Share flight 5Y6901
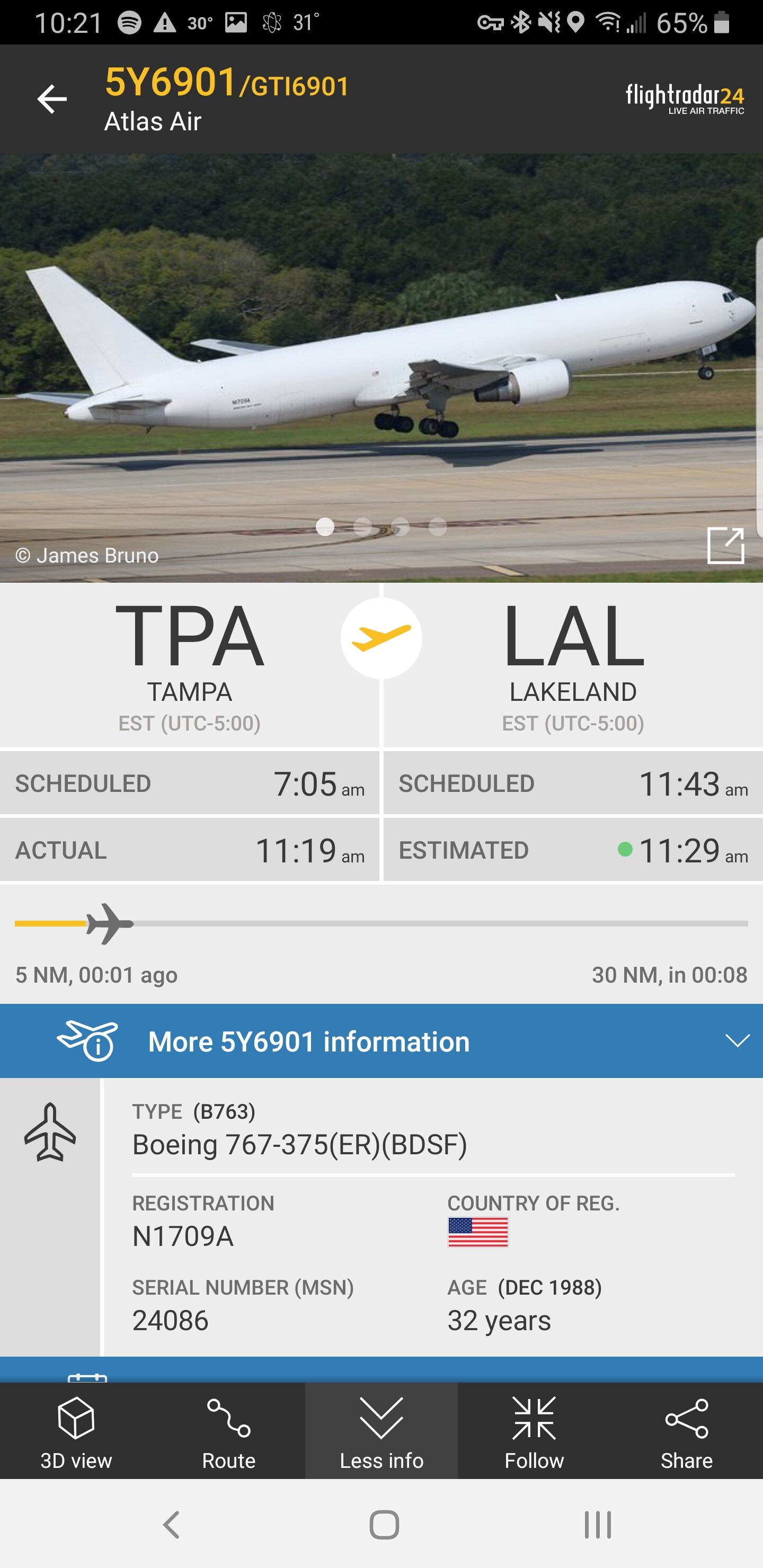 coord(686,1430)
